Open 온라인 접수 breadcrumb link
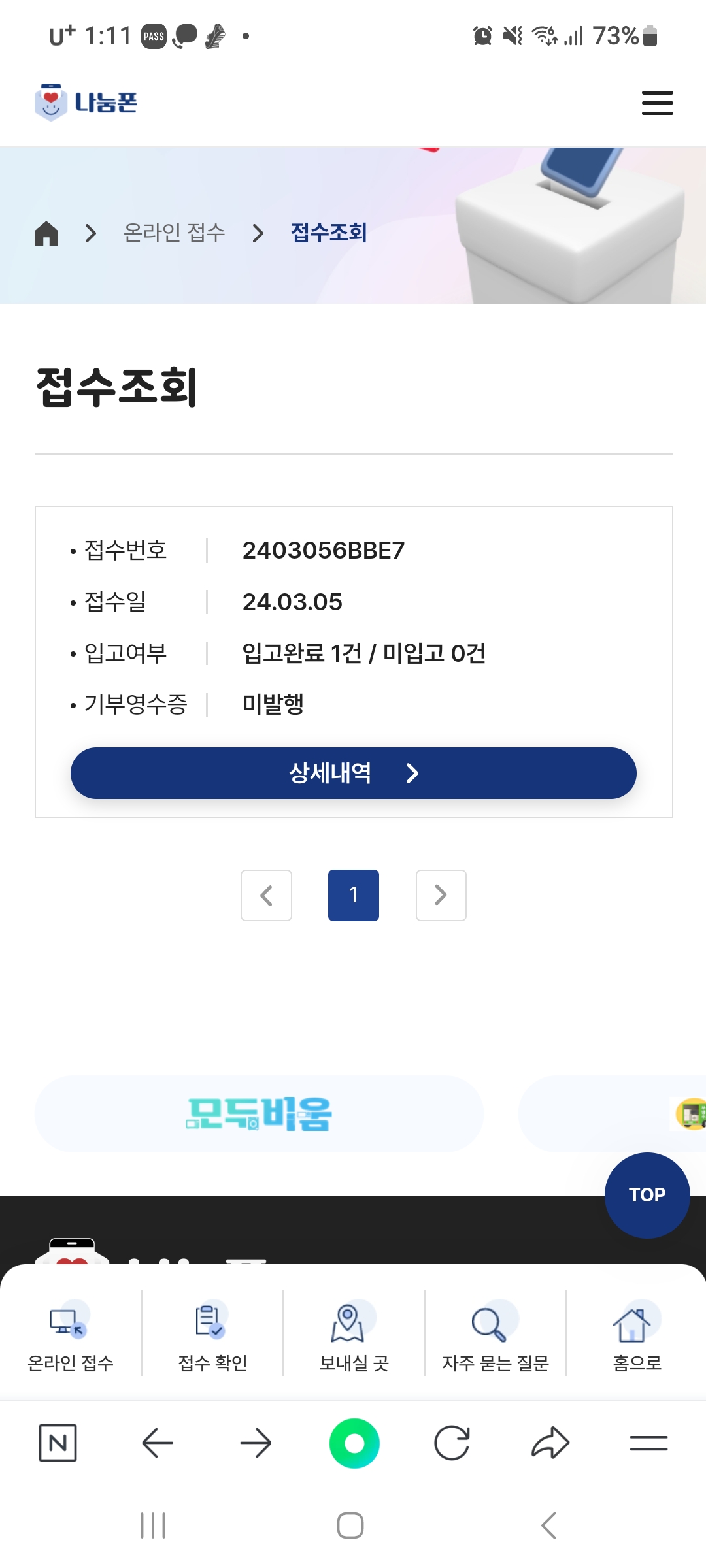 (174, 233)
